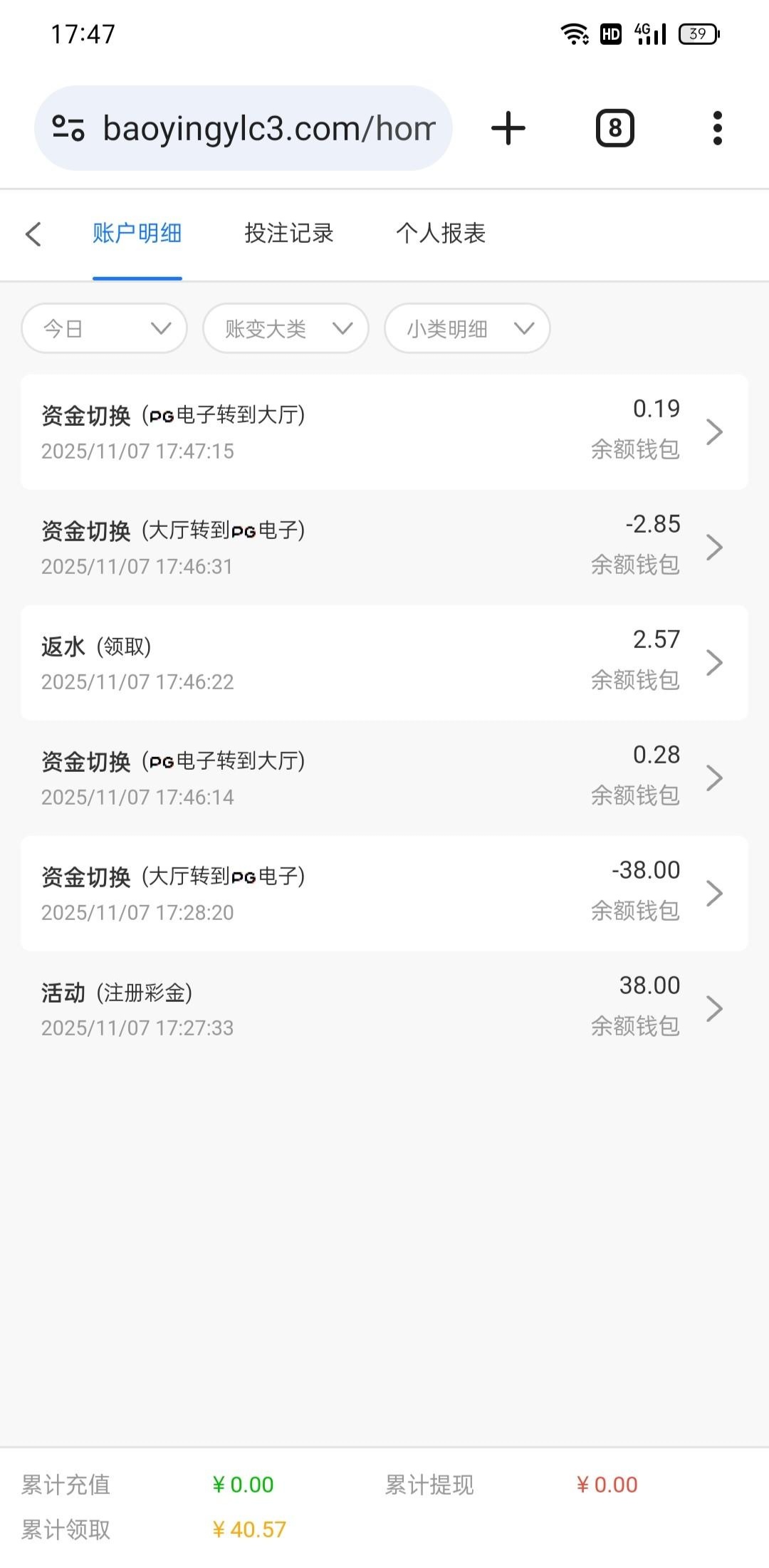Switch to the 个人报表 tab

click(441, 234)
